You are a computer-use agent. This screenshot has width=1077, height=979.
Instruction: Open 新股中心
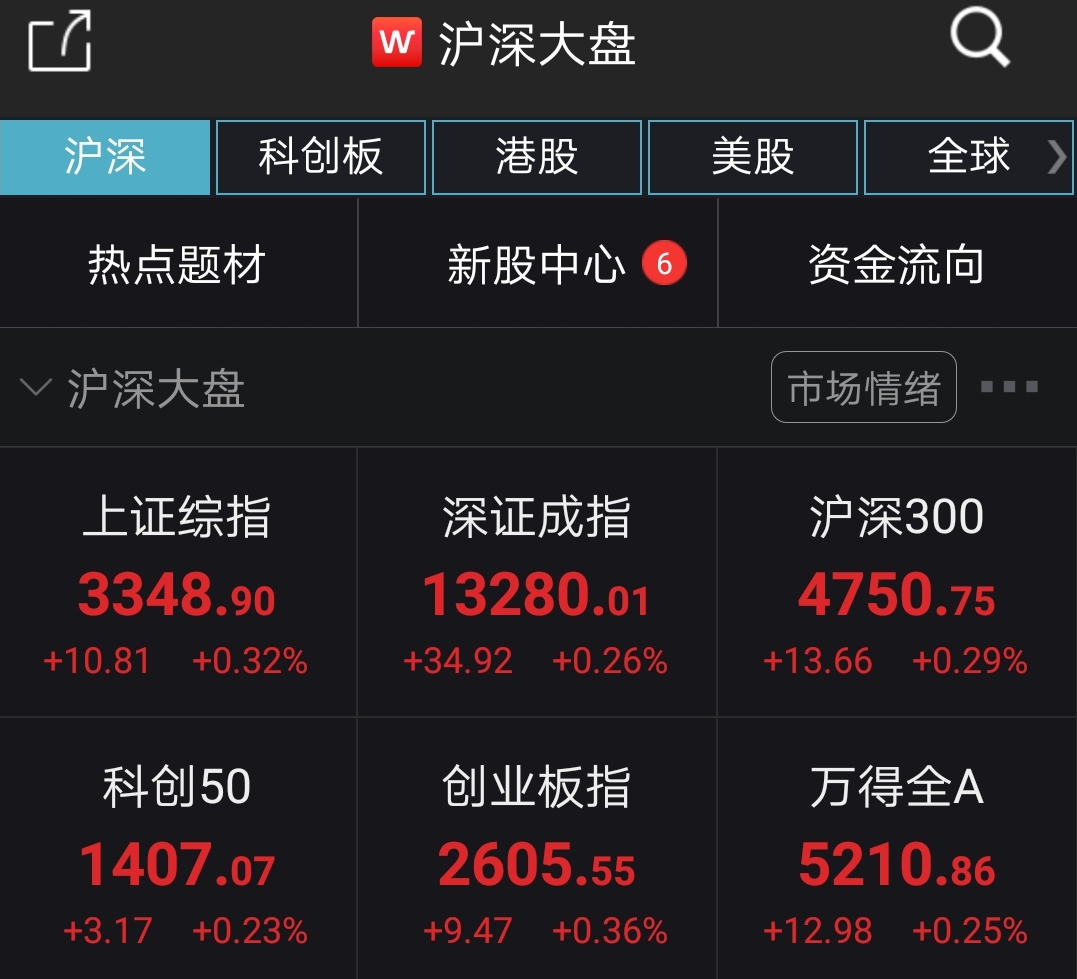coord(537,265)
